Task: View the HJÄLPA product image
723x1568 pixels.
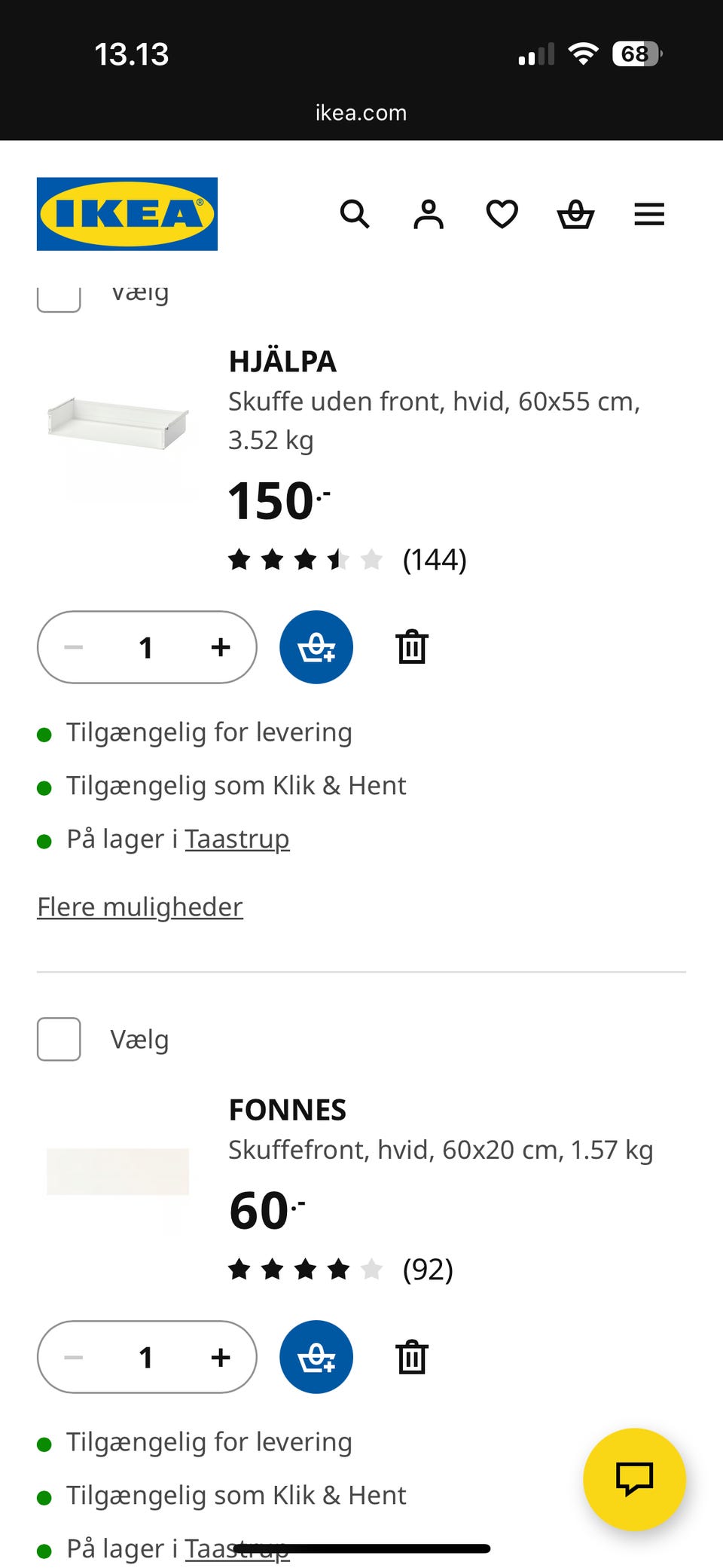Action: 118,423
